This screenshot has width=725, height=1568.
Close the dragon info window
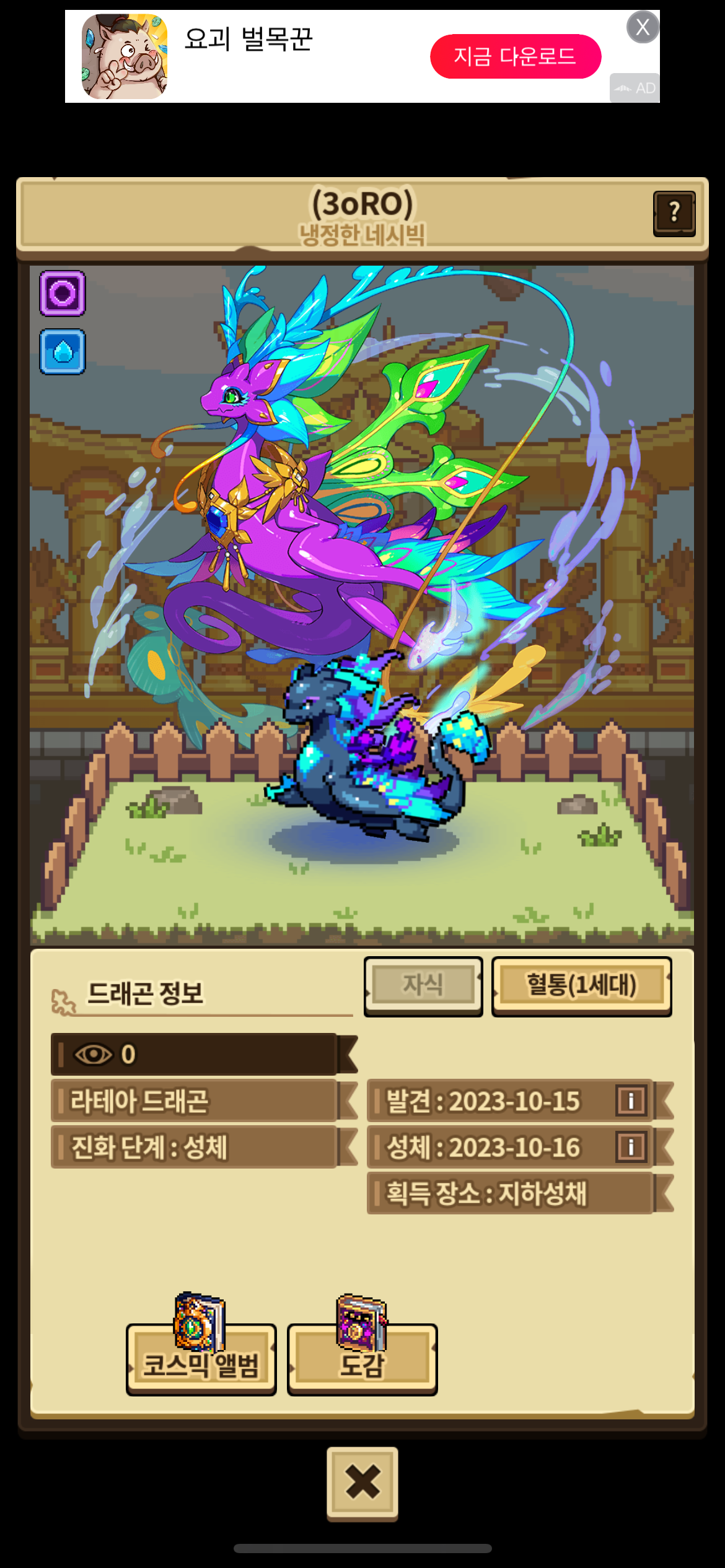point(362,1483)
